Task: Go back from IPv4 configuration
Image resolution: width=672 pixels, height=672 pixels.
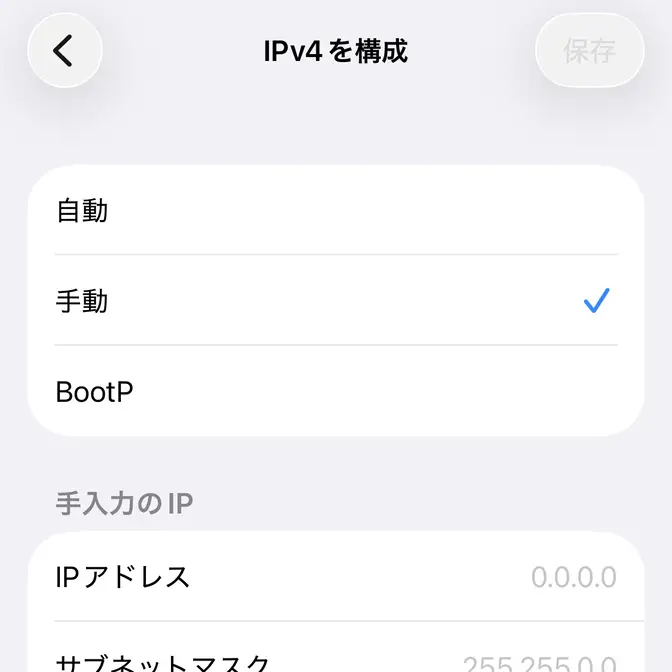Action: tap(65, 50)
